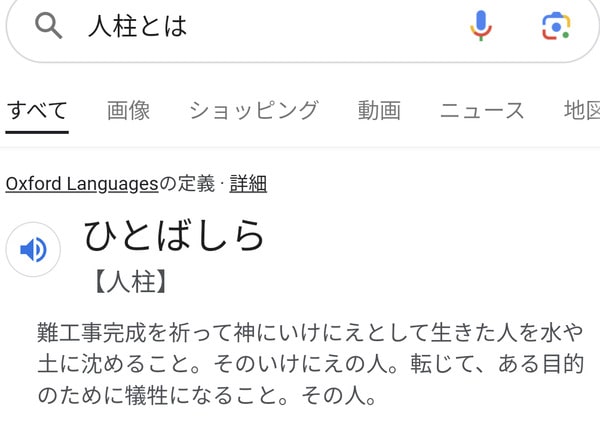This screenshot has height=432, width=600.
Task: Switch to the 画像 tab
Action: 128,110
